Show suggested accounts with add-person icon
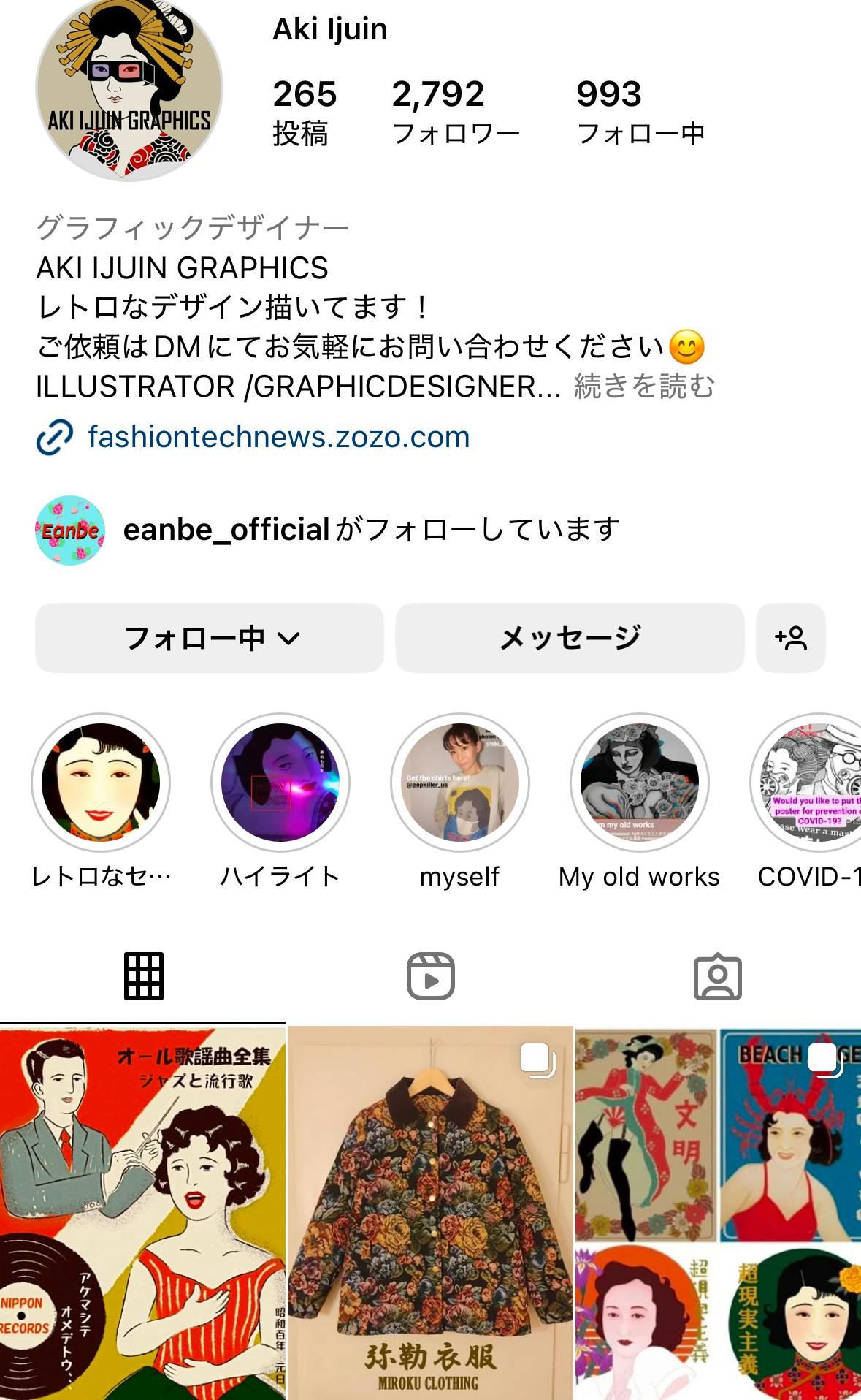 point(790,638)
